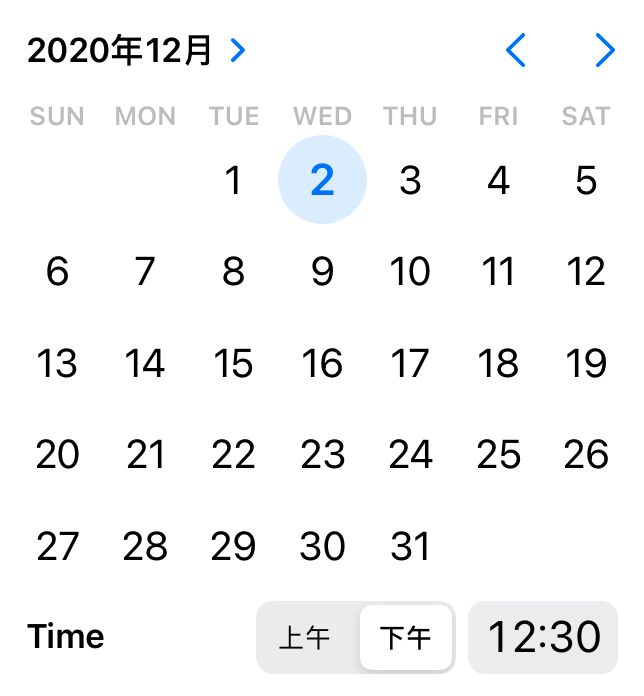644x696 pixels.
Task: Go to the previous month
Action: click(x=516, y=51)
